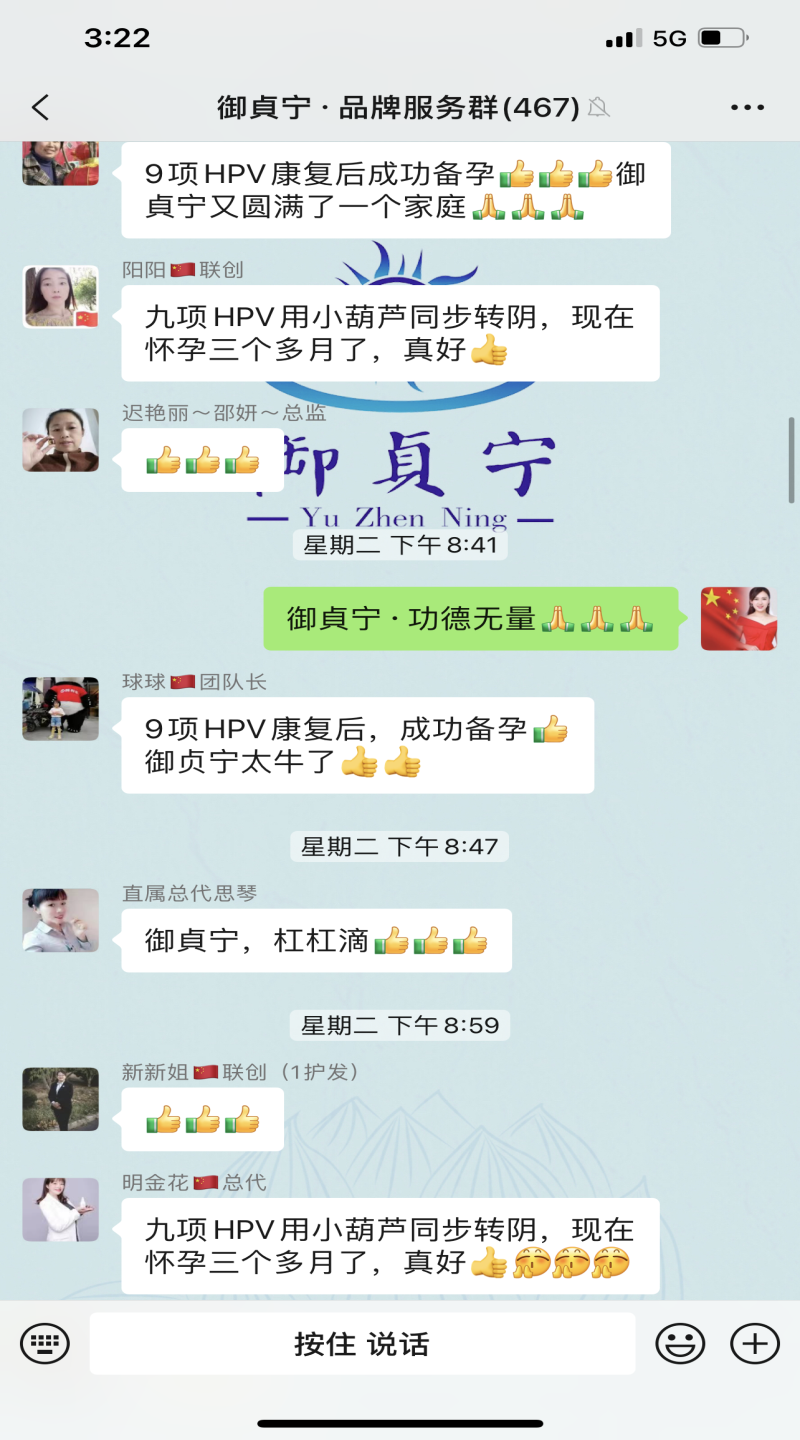The height and width of the screenshot is (1440, 800).
Task: Open the plus attachments menu
Action: [x=754, y=1343]
